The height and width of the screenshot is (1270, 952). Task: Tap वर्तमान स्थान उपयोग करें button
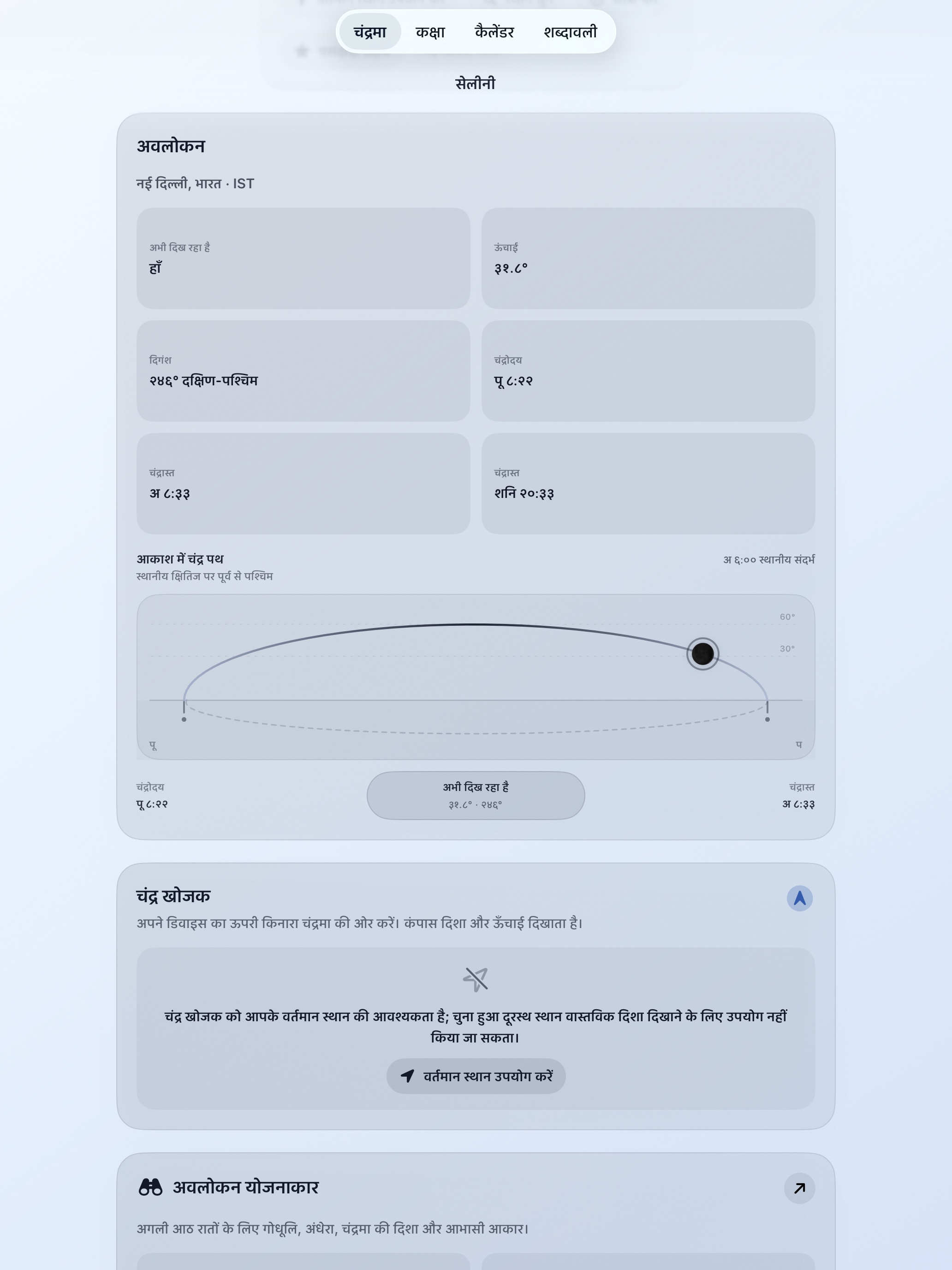pos(476,1076)
